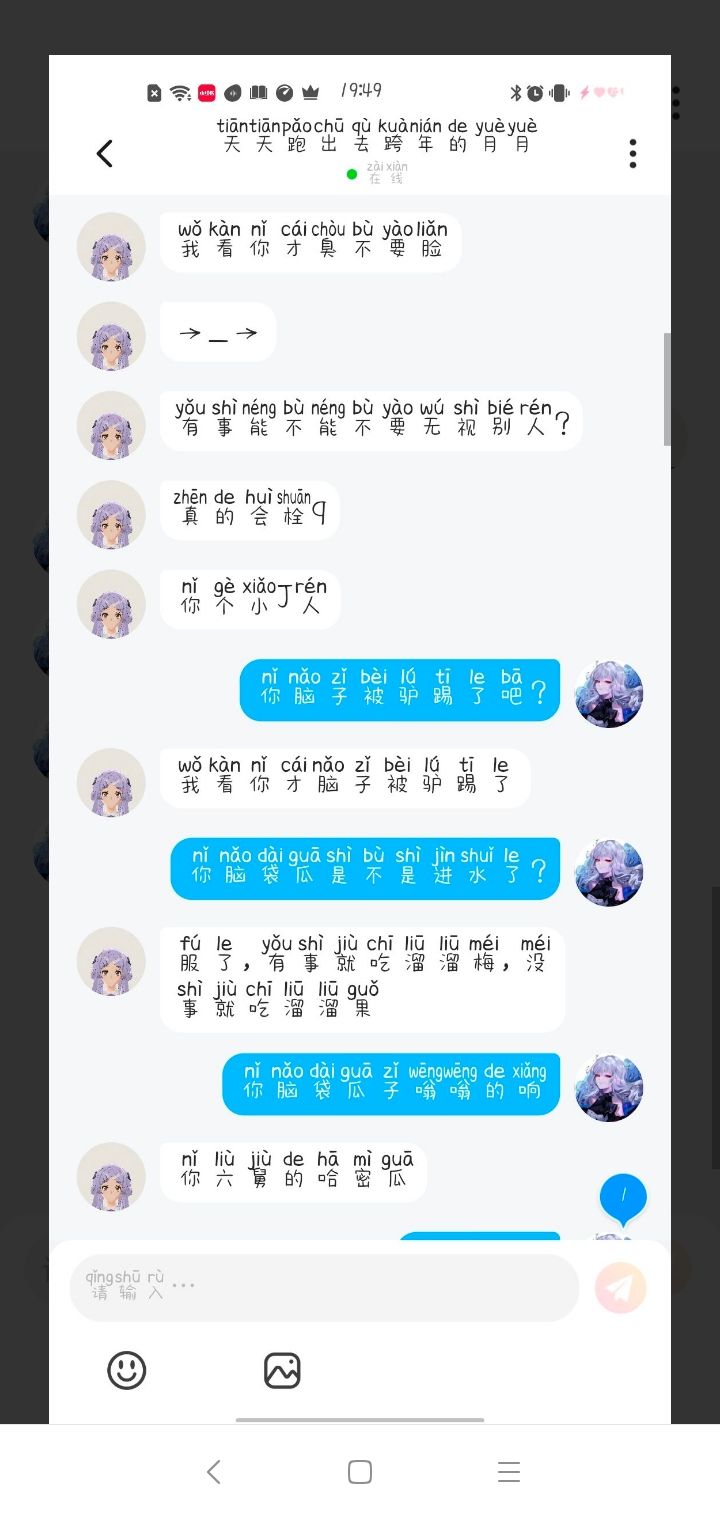Tap system home button
Image resolution: width=720 pixels, height=1520 pixels.
(360, 1471)
